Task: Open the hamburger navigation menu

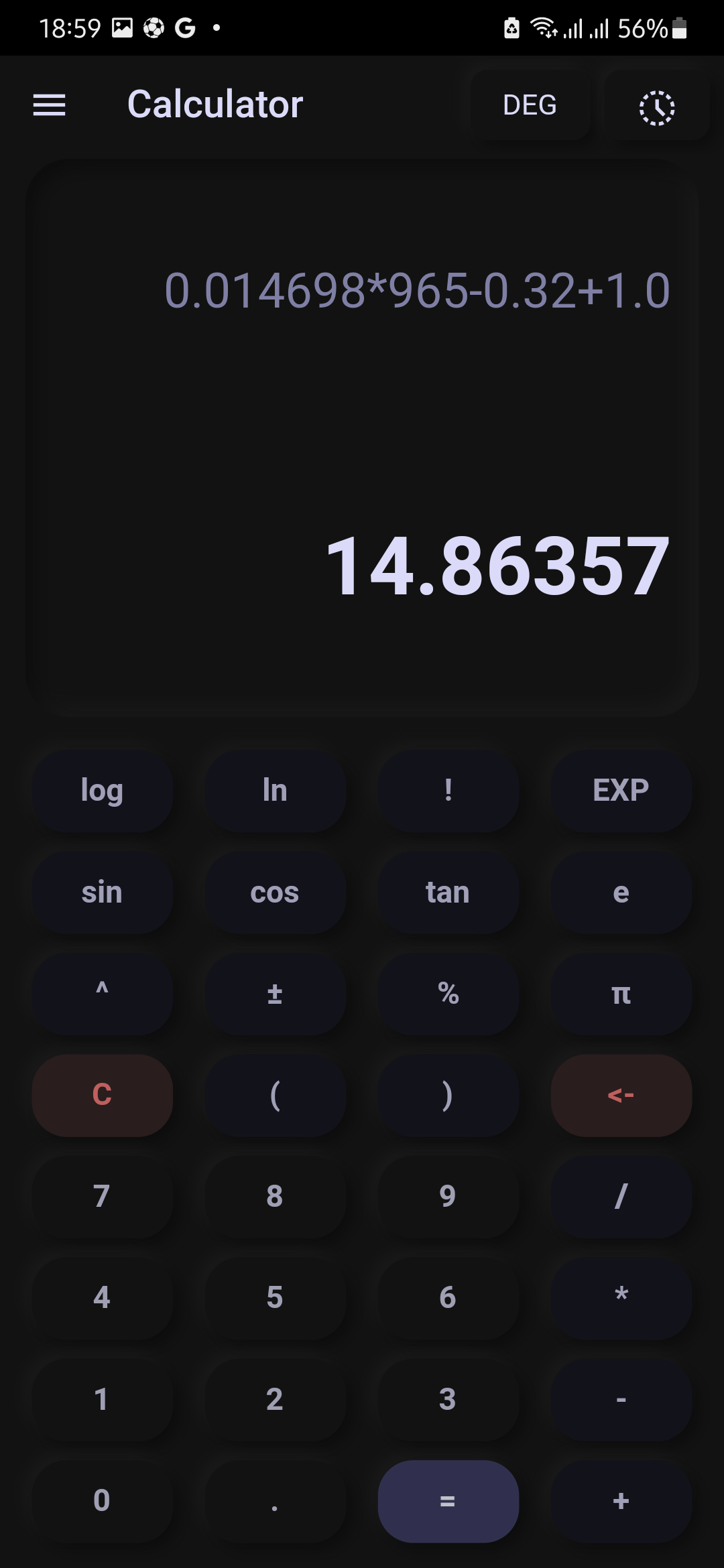Action: pos(50,105)
